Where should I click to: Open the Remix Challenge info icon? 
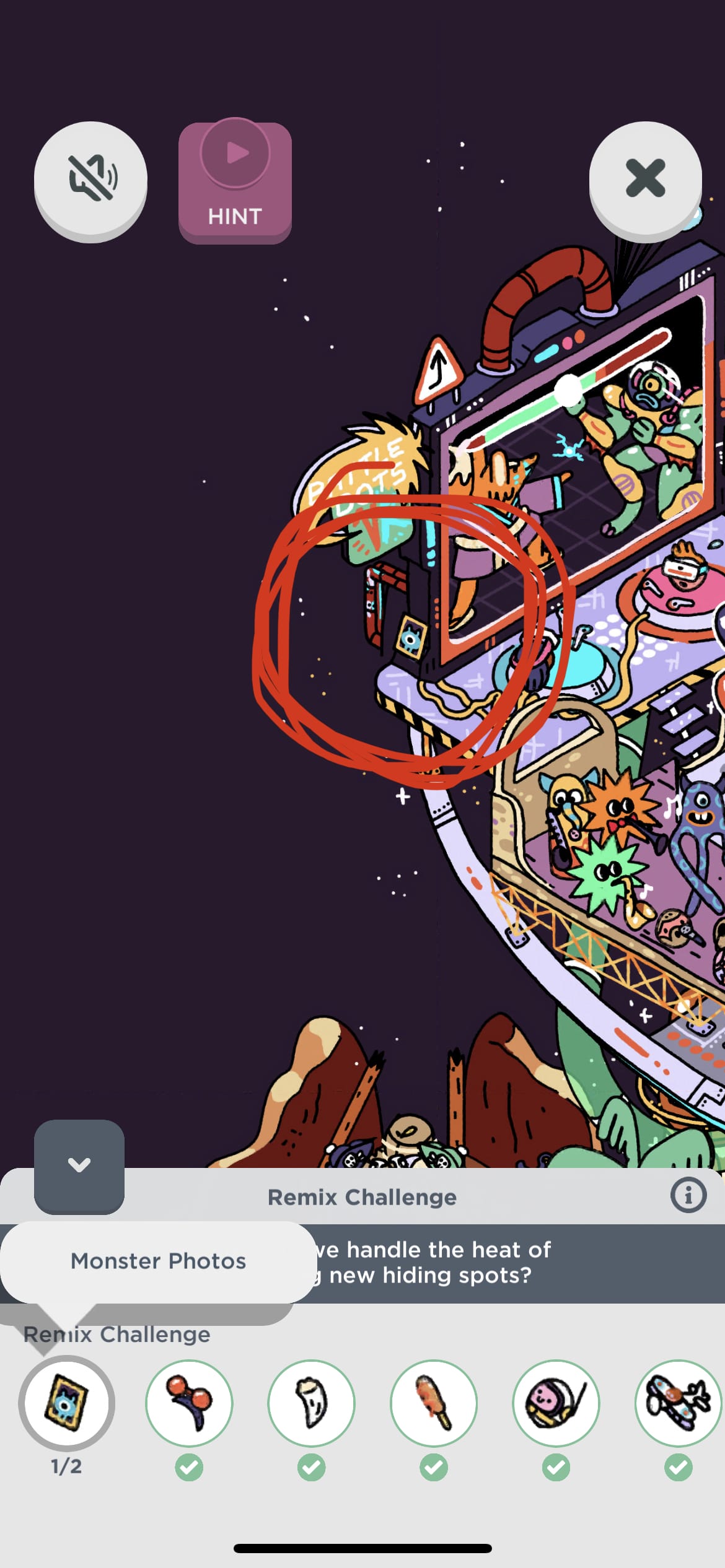[688, 1195]
